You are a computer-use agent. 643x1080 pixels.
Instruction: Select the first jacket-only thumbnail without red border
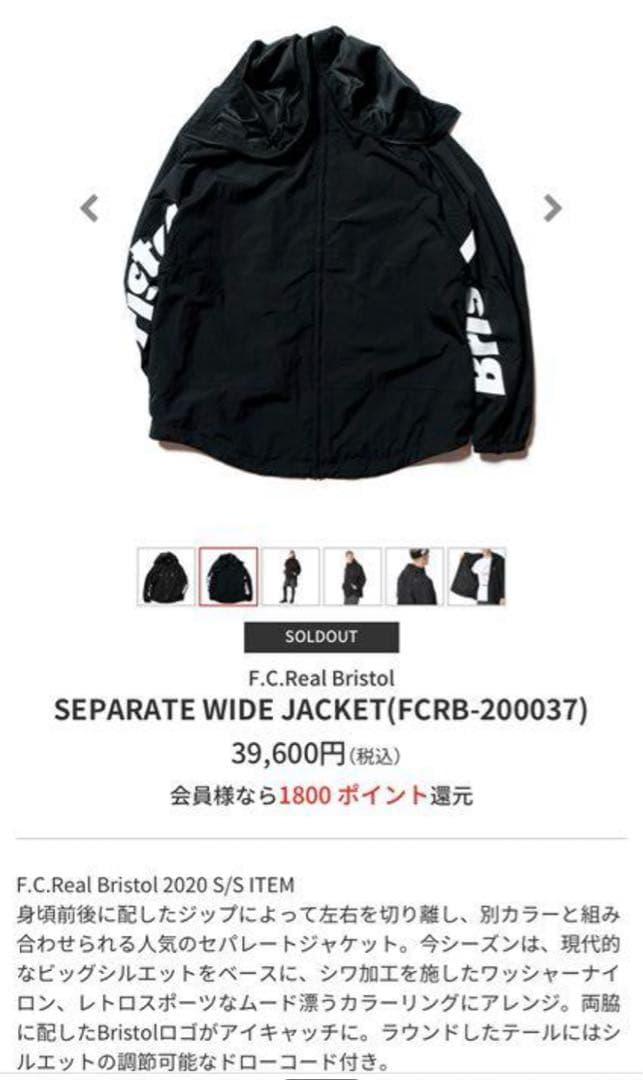pyautogui.click(x=165, y=576)
